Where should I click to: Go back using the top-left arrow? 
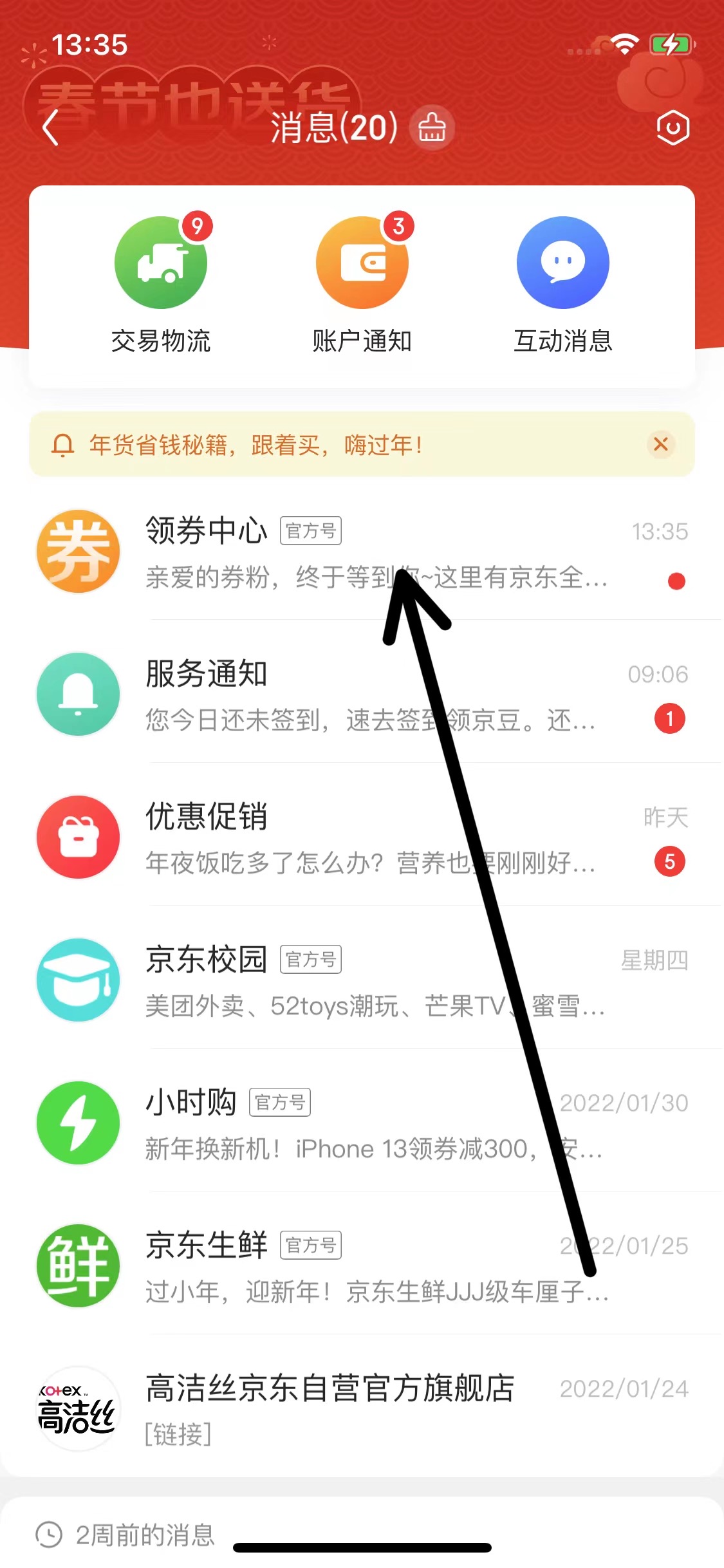pos(51,127)
